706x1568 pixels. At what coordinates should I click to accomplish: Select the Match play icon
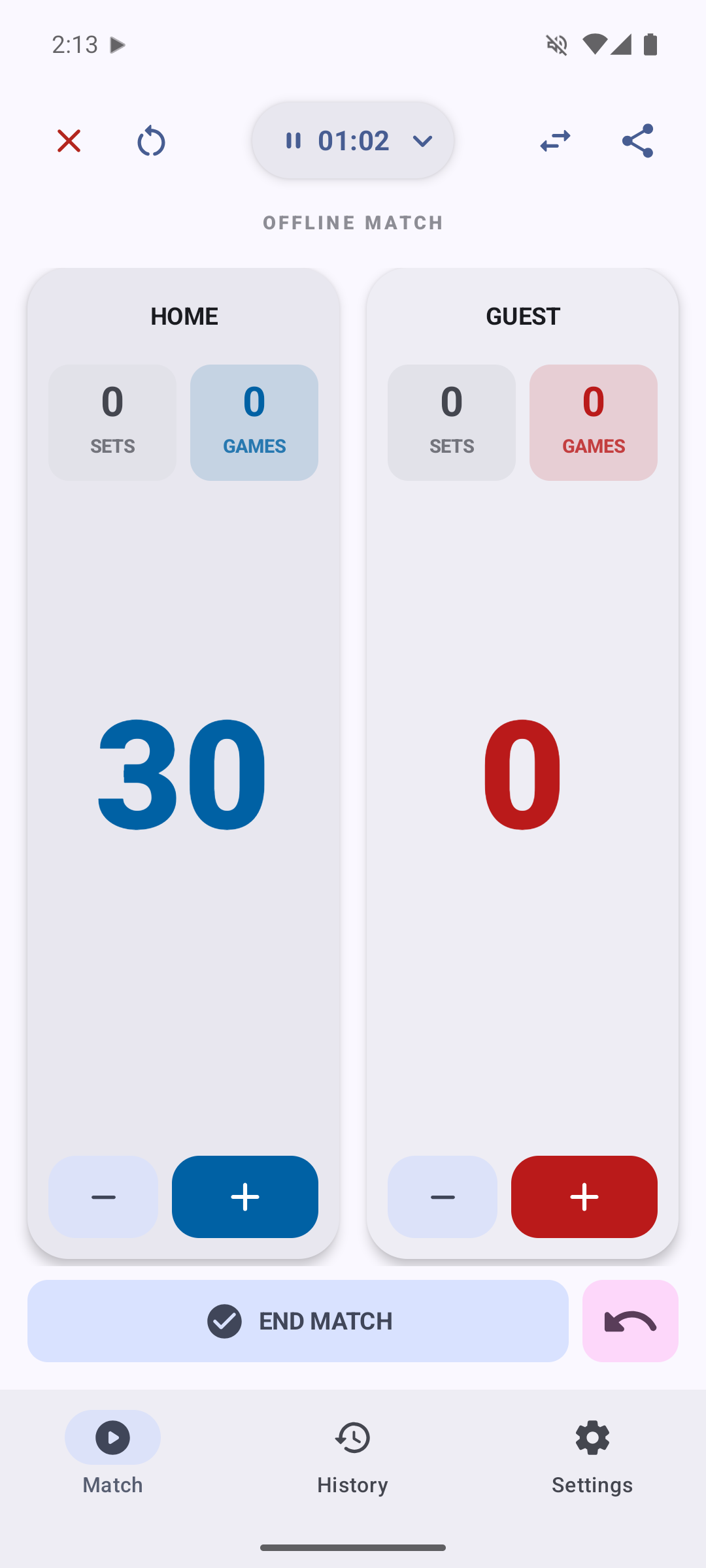tap(112, 1439)
